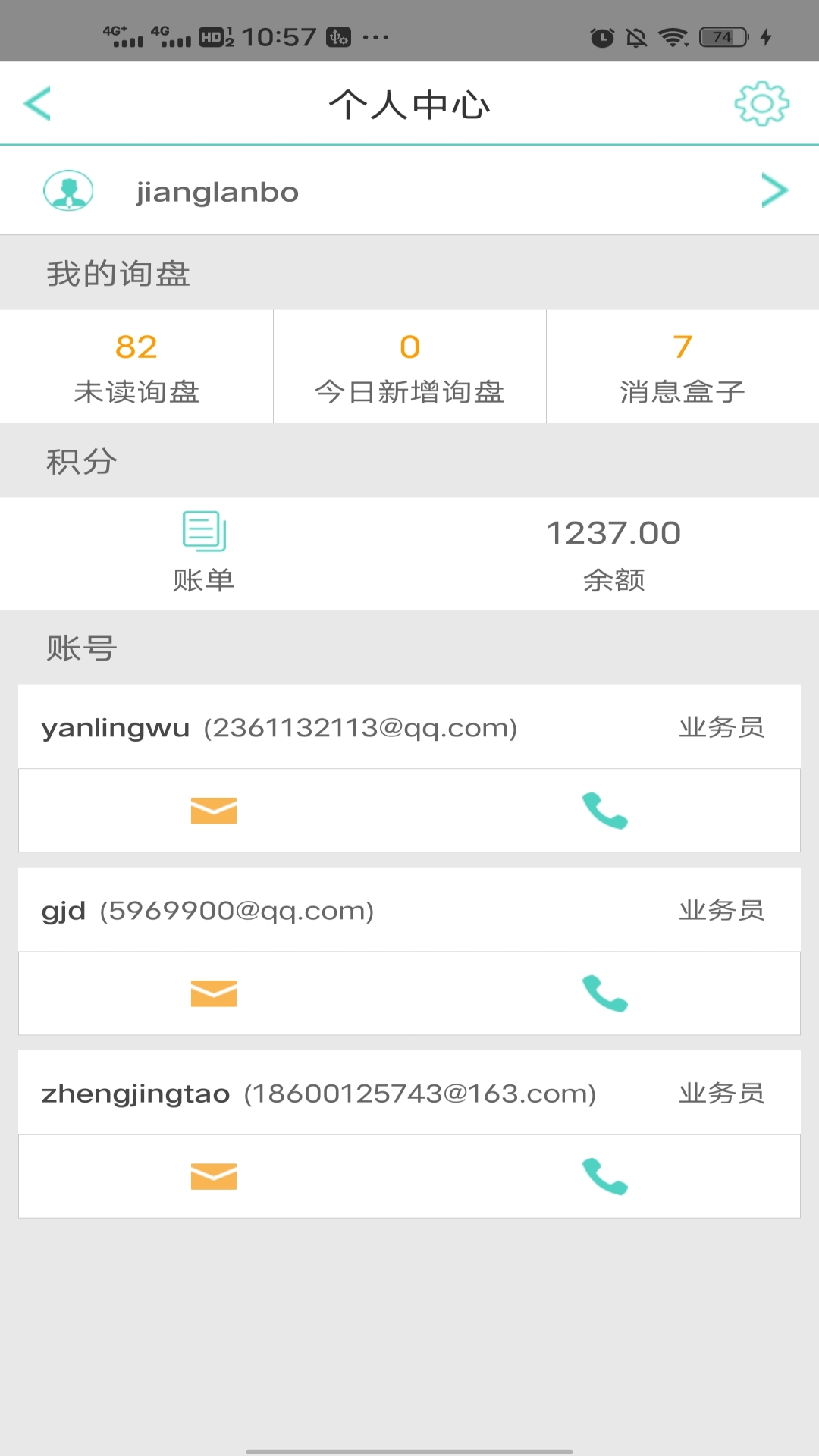Open the 账单 bill icon

(x=204, y=533)
